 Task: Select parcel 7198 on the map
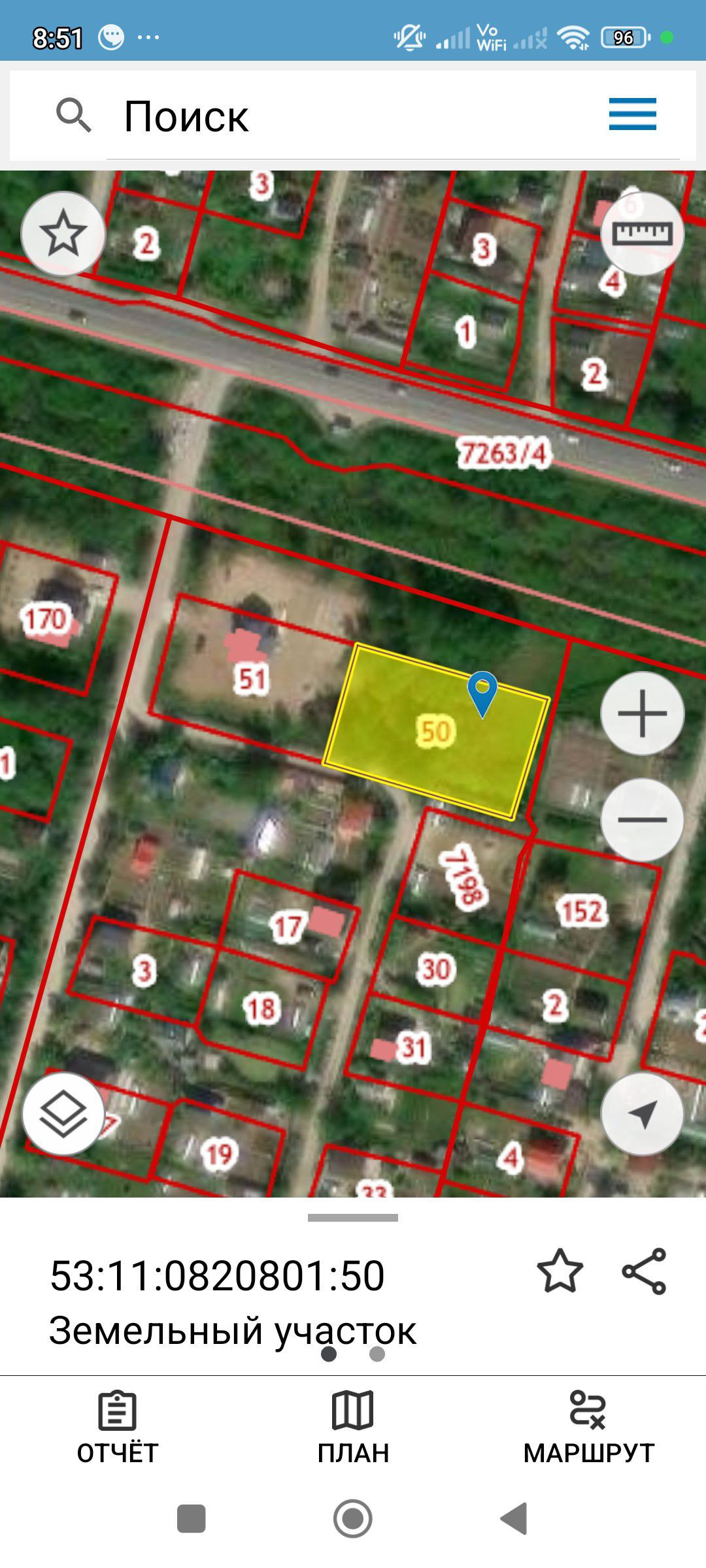click(x=464, y=875)
